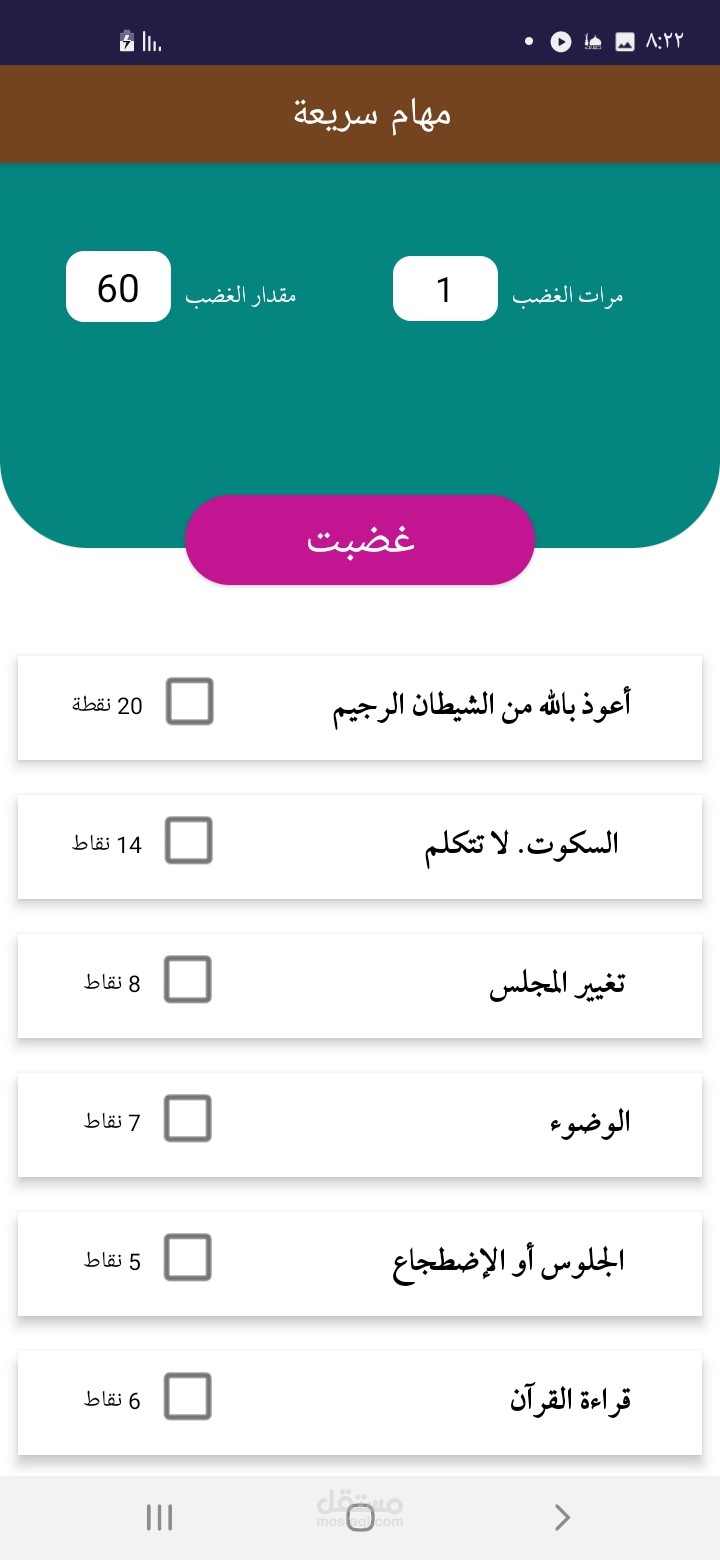Open recent apps from navigation bar
Viewport: 720px width, 1560px height.
(x=159, y=1517)
